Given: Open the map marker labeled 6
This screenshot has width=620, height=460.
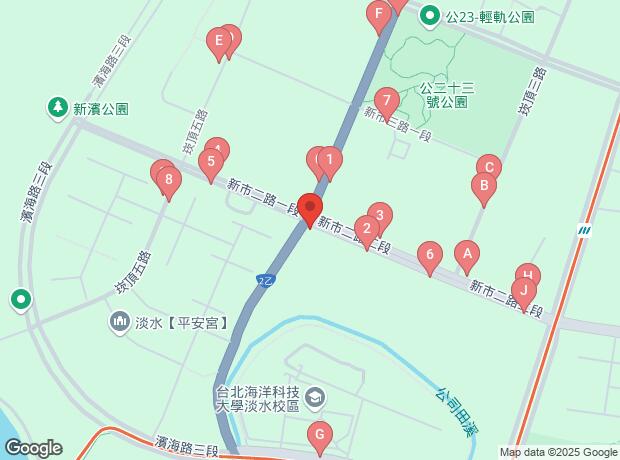Looking at the screenshot, I should coord(430,255).
